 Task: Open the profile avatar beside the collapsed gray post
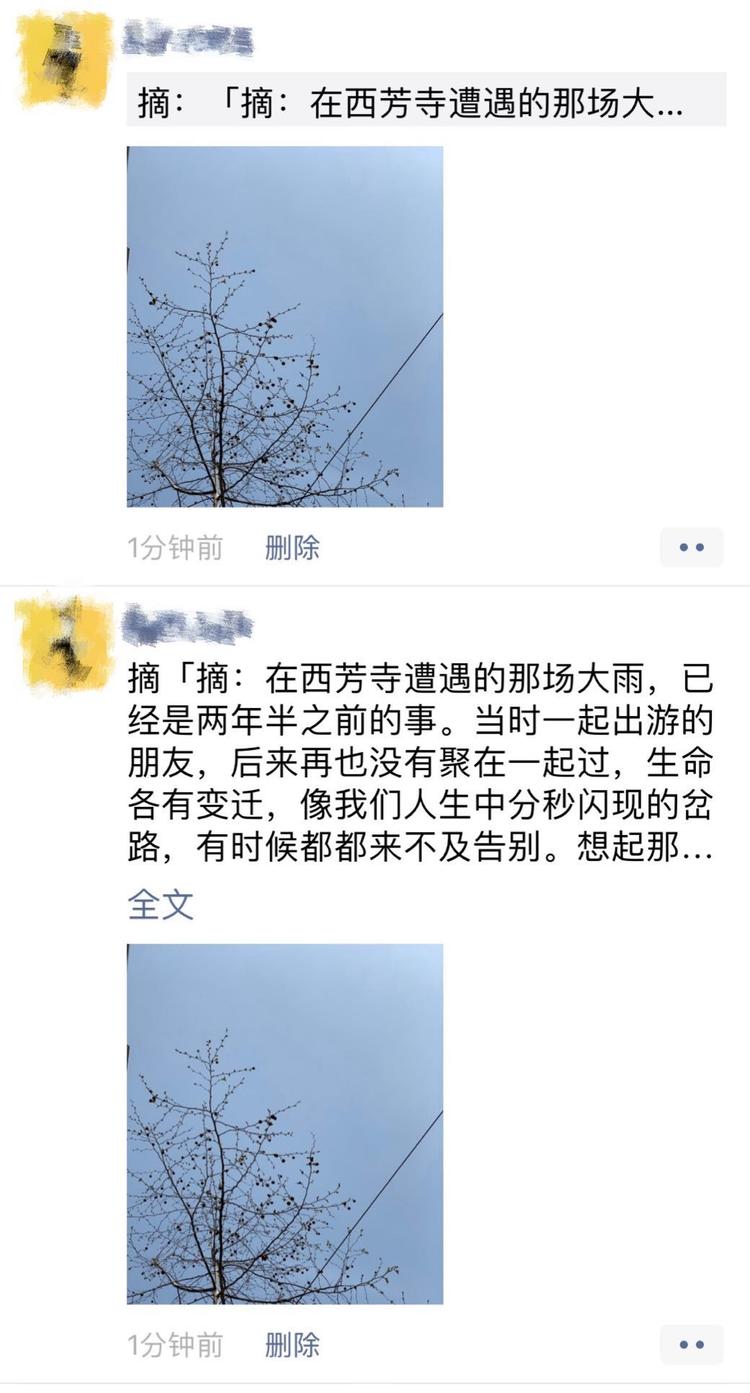66,60
